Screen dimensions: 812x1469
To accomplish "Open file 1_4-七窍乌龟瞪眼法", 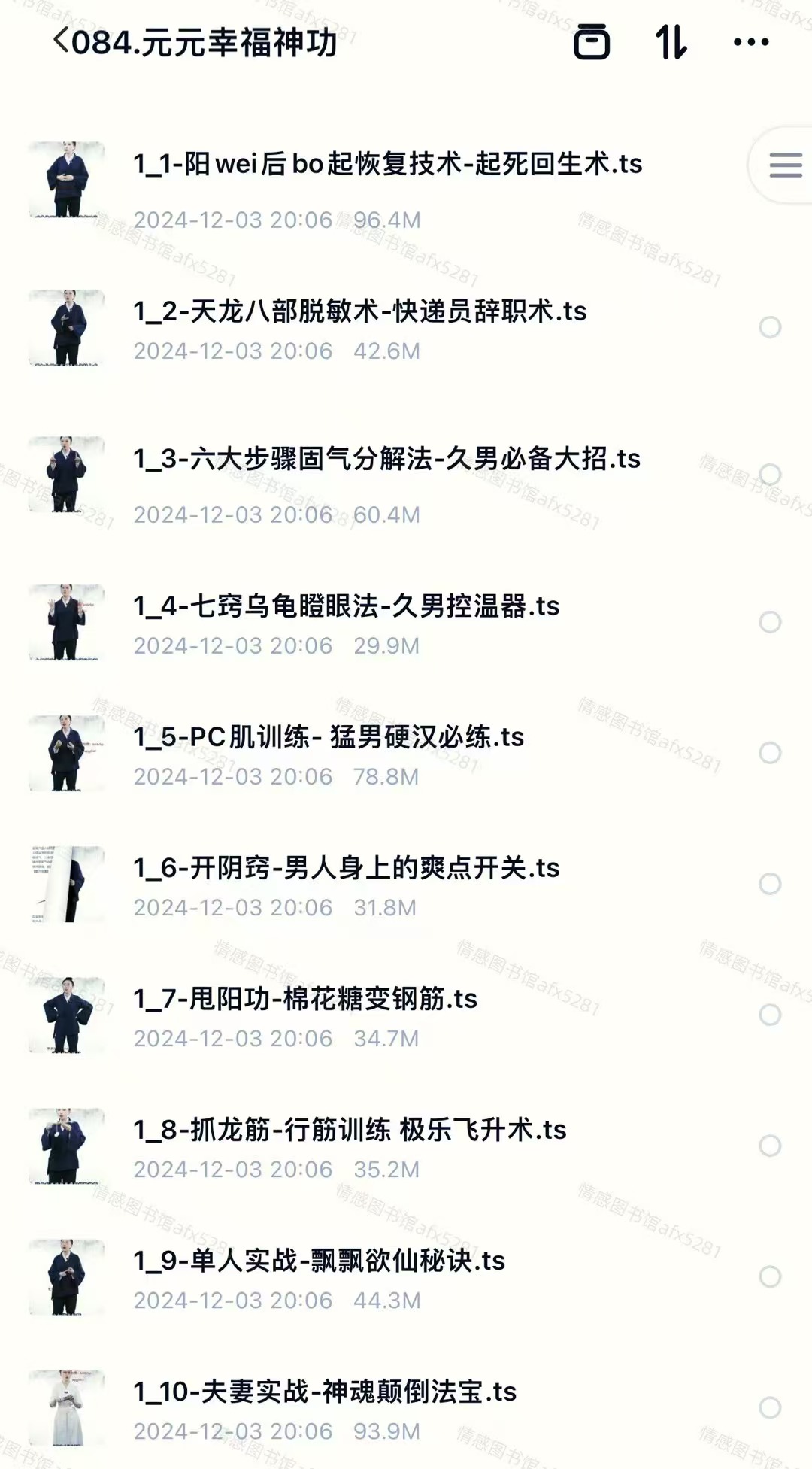I will tap(346, 606).
